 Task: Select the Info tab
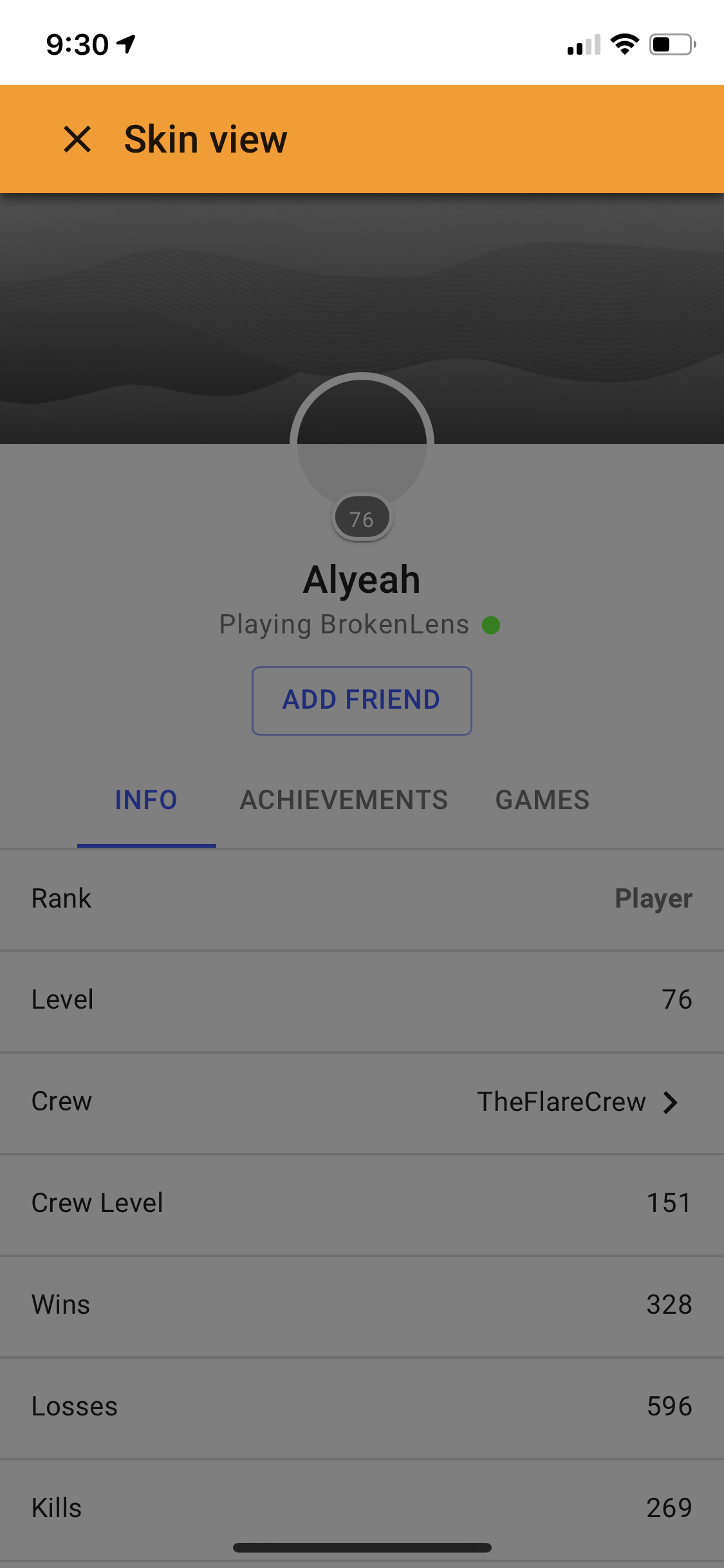pyautogui.click(x=146, y=800)
